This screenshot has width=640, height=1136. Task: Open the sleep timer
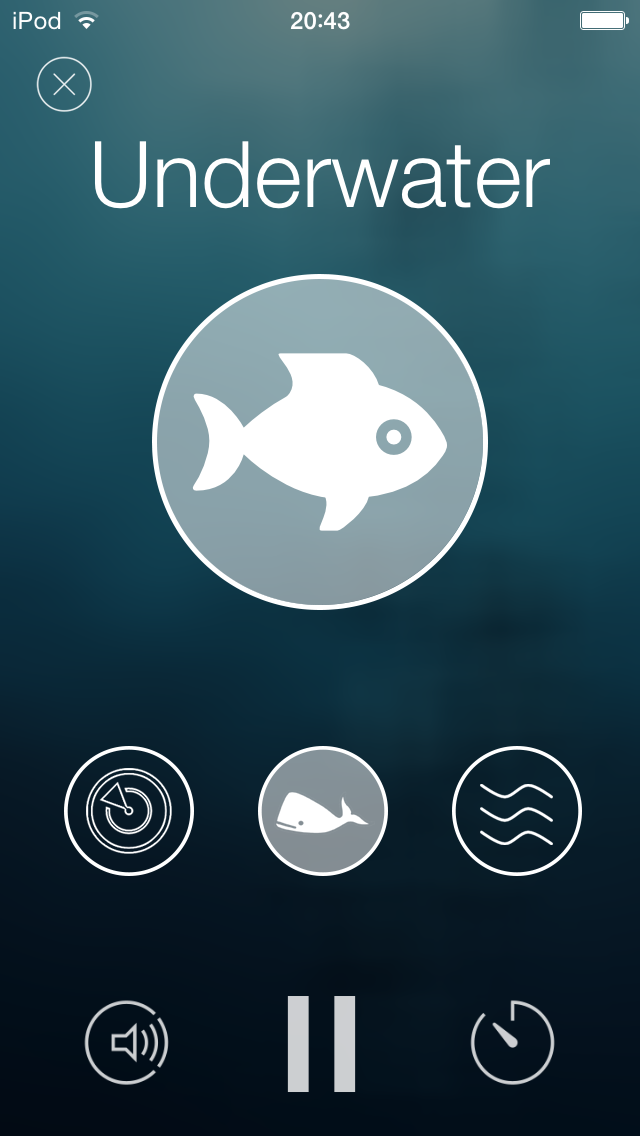(512, 1043)
